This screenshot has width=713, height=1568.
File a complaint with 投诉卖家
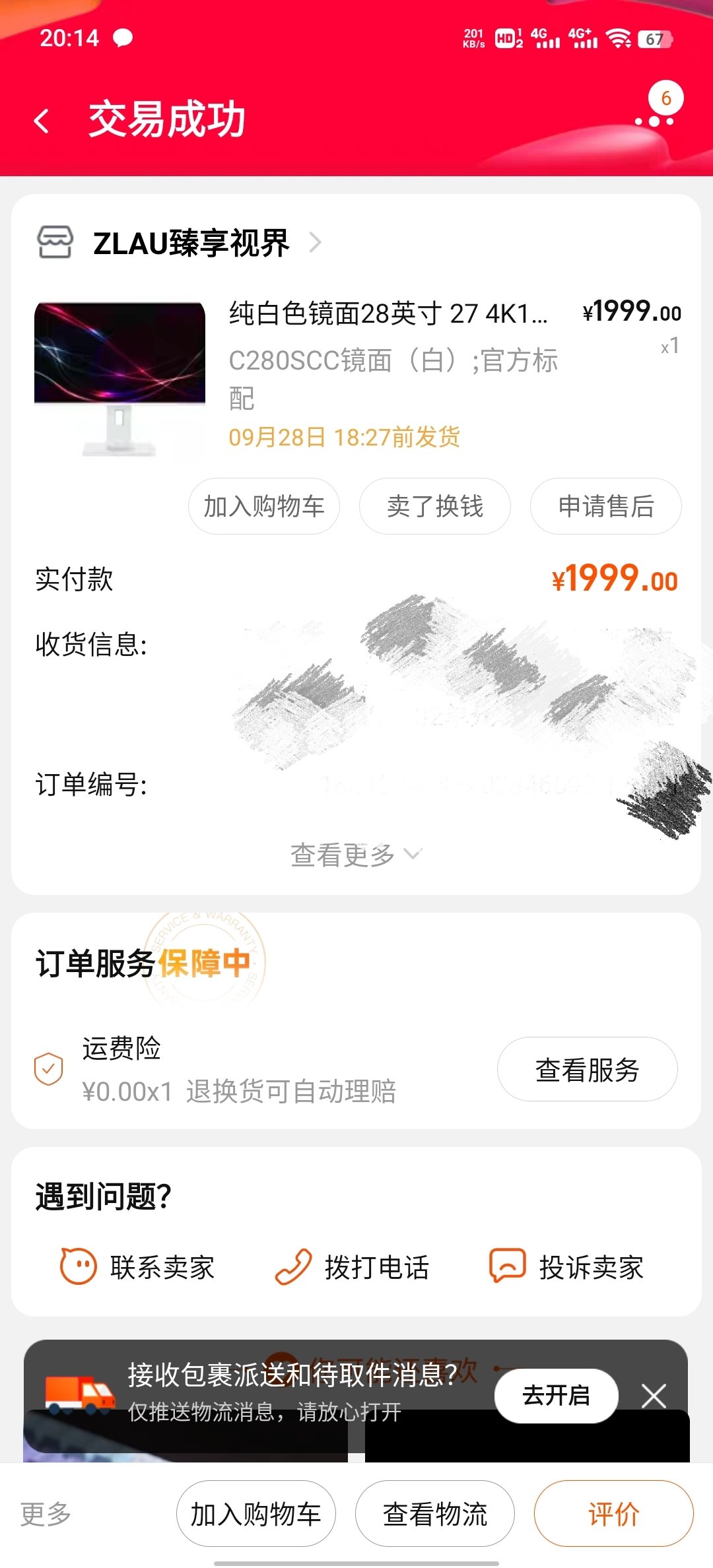(x=566, y=1266)
